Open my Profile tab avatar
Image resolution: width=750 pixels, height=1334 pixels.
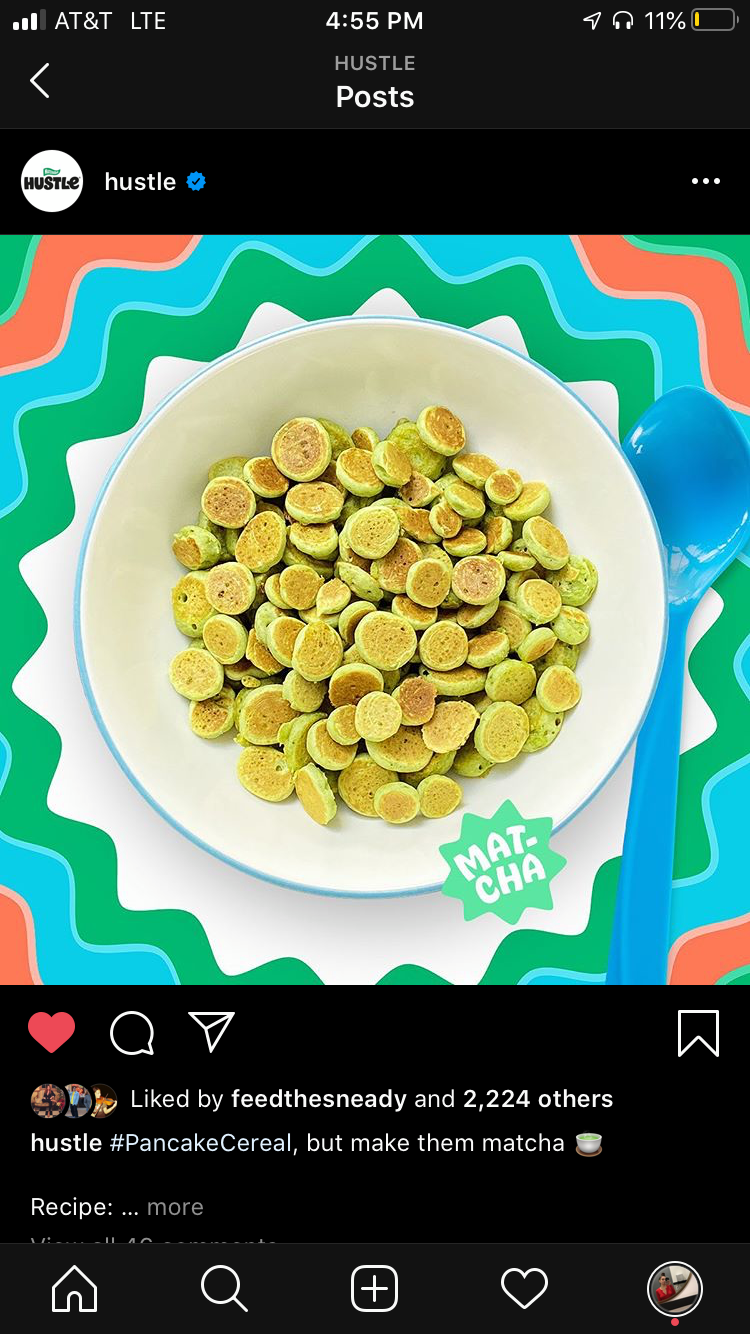tap(675, 1289)
